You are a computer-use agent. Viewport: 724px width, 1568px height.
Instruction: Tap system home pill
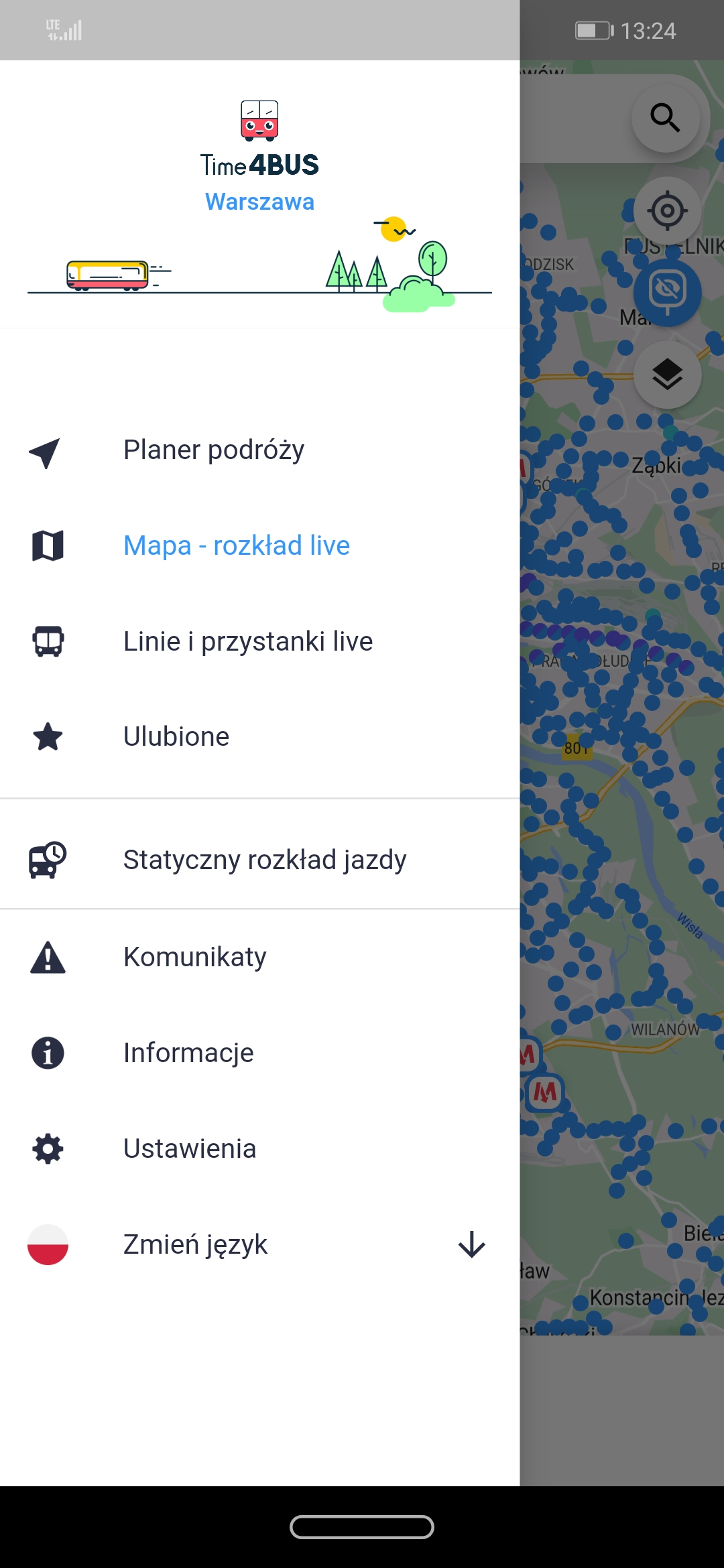click(x=362, y=1527)
